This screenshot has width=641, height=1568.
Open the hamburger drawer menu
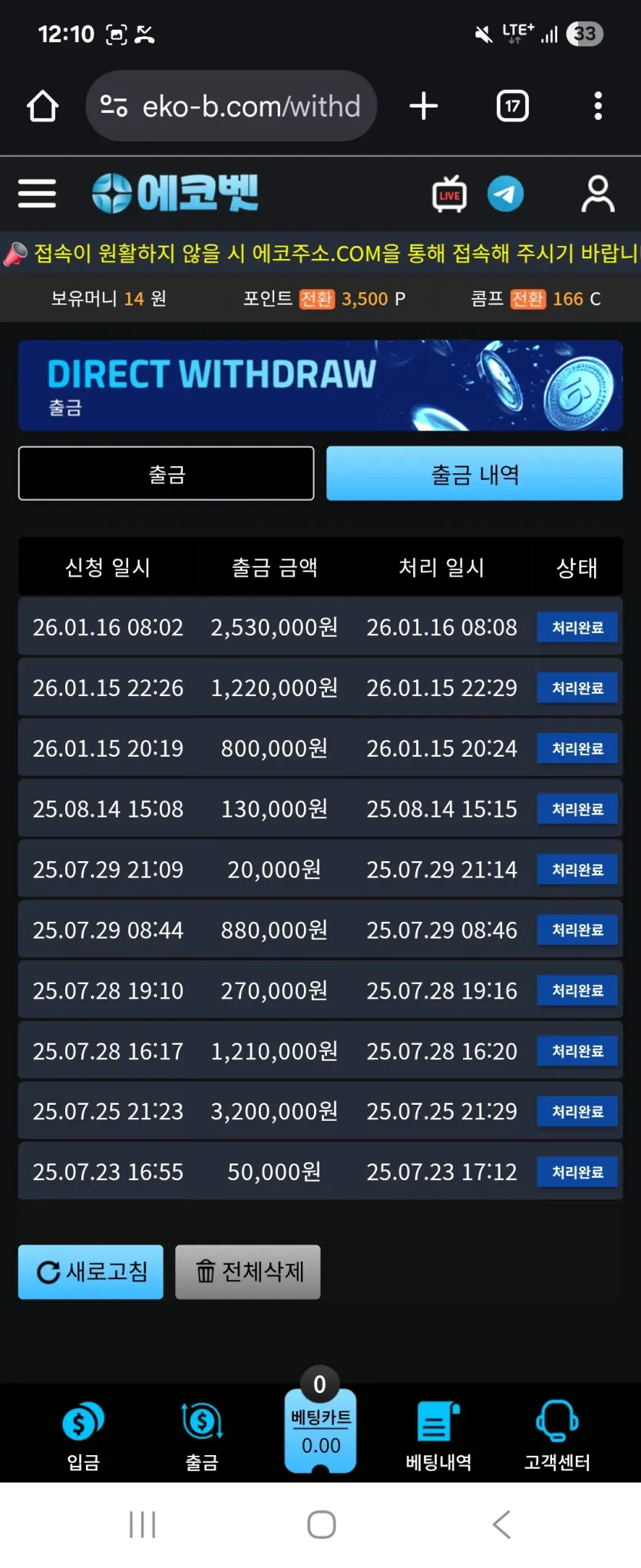tap(37, 193)
